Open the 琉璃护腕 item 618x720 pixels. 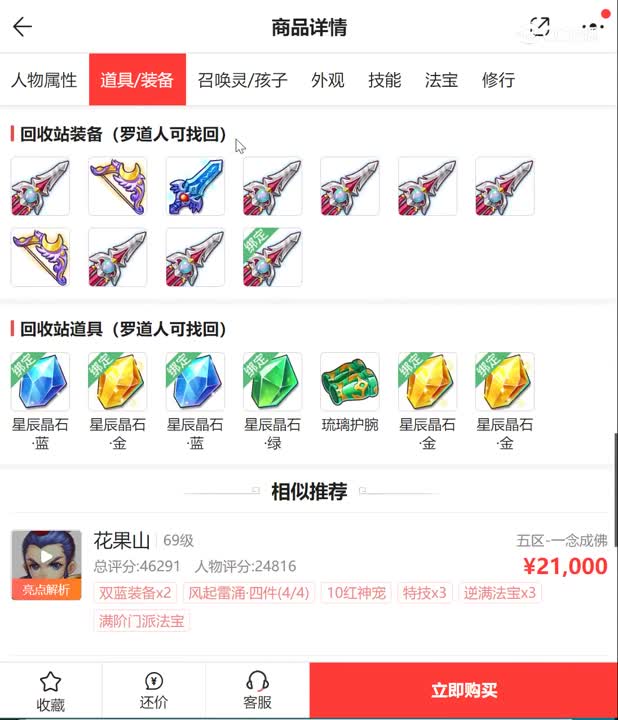pyautogui.click(x=350, y=382)
